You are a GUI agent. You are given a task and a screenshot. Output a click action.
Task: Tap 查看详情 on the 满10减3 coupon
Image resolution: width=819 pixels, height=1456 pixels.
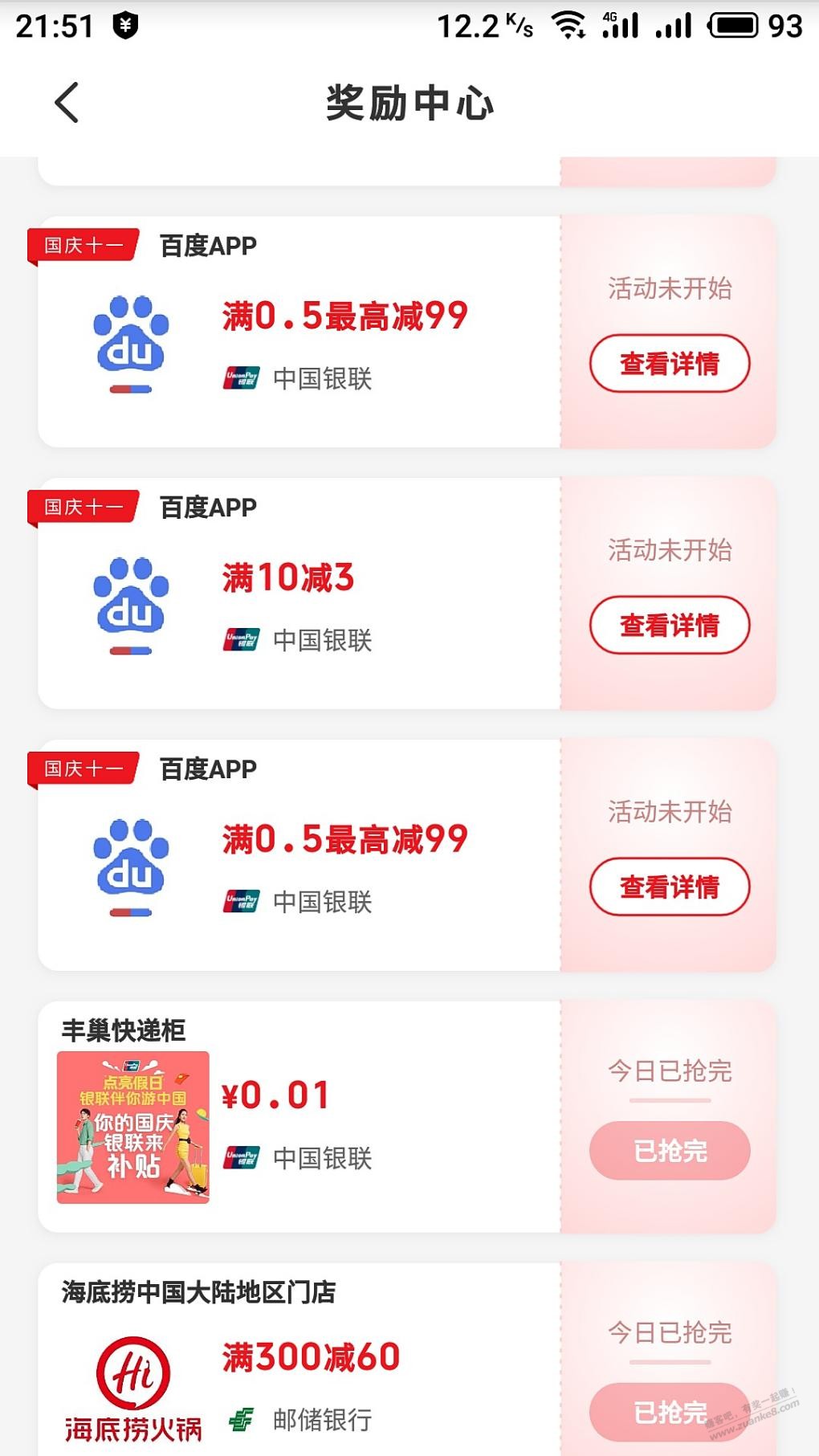tap(670, 625)
